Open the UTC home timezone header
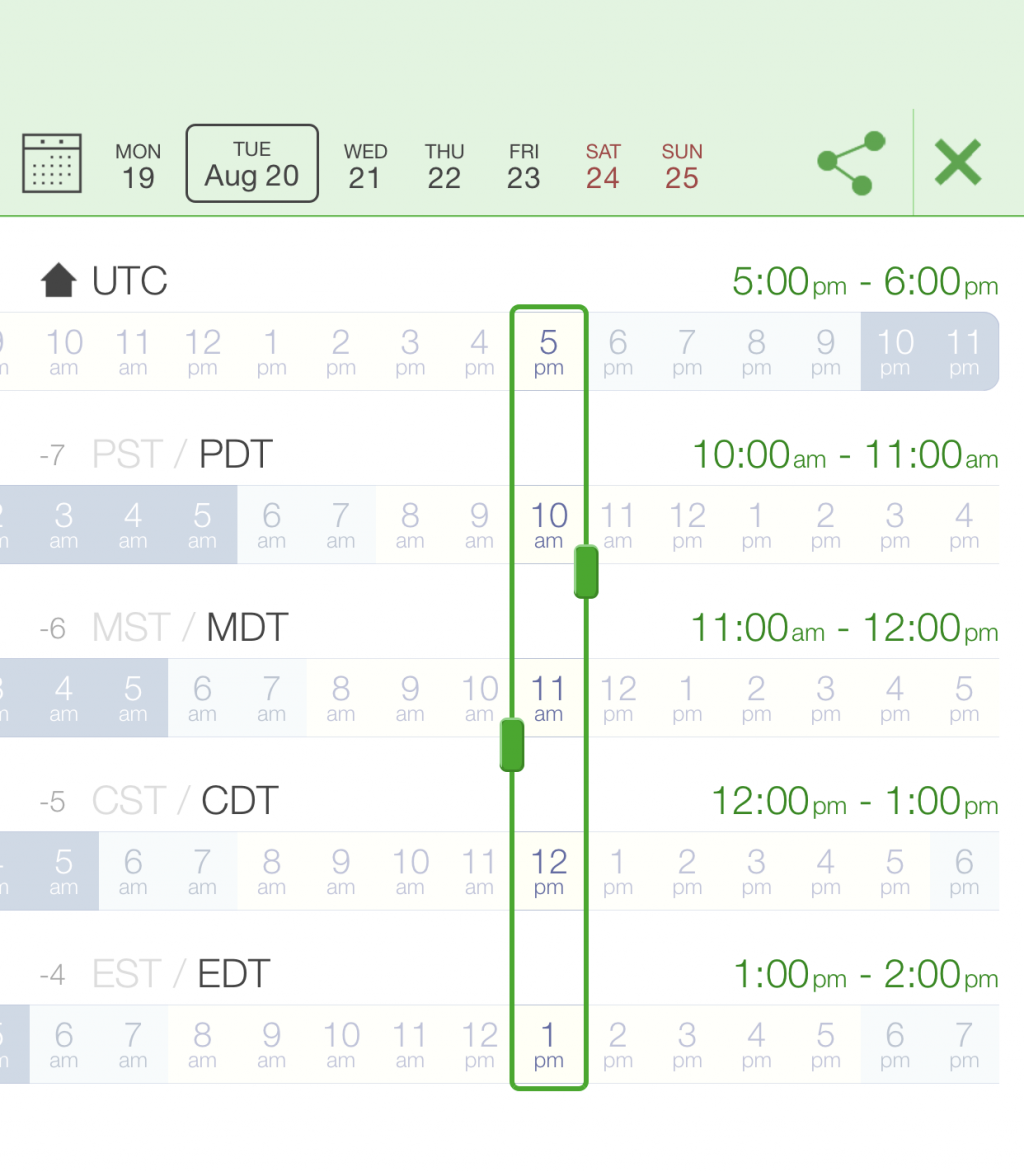Image resolution: width=1024 pixels, height=1172 pixels. (x=105, y=281)
